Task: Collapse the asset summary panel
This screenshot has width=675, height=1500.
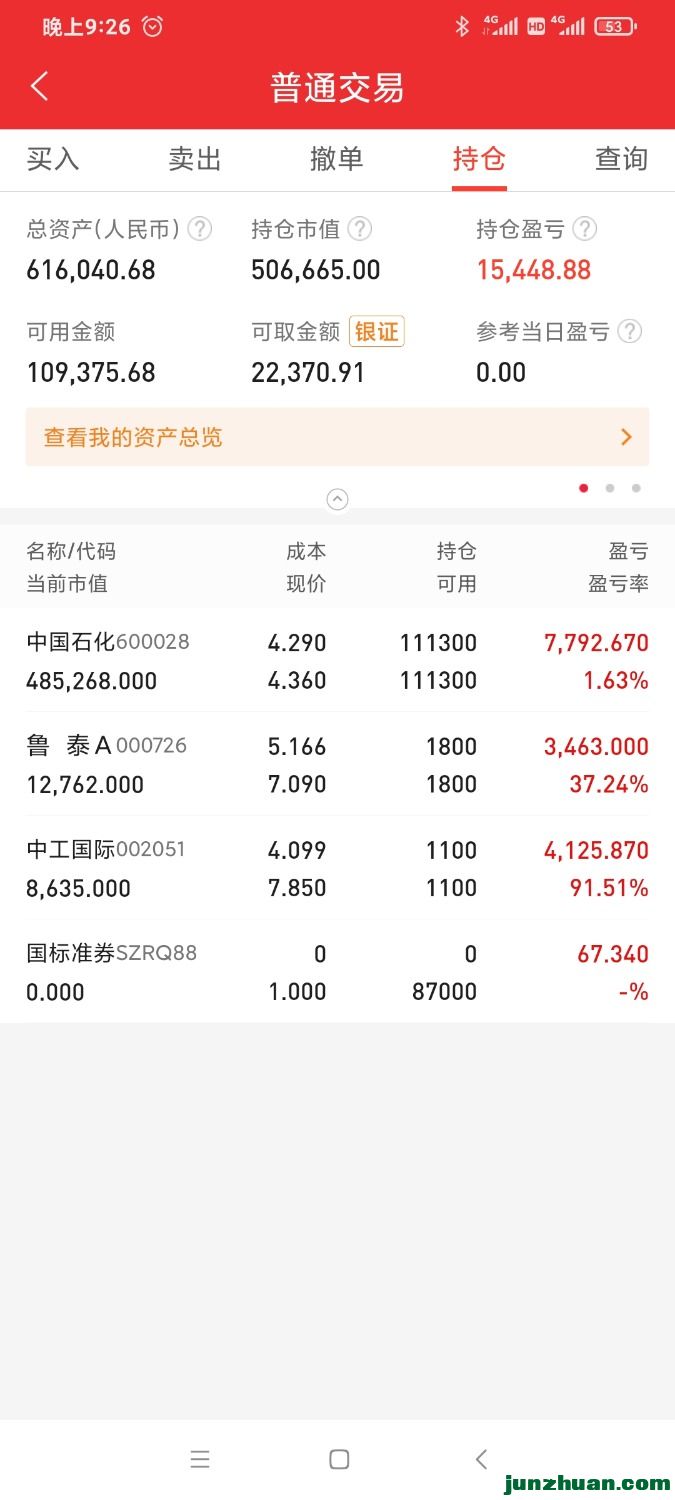Action: click(338, 499)
